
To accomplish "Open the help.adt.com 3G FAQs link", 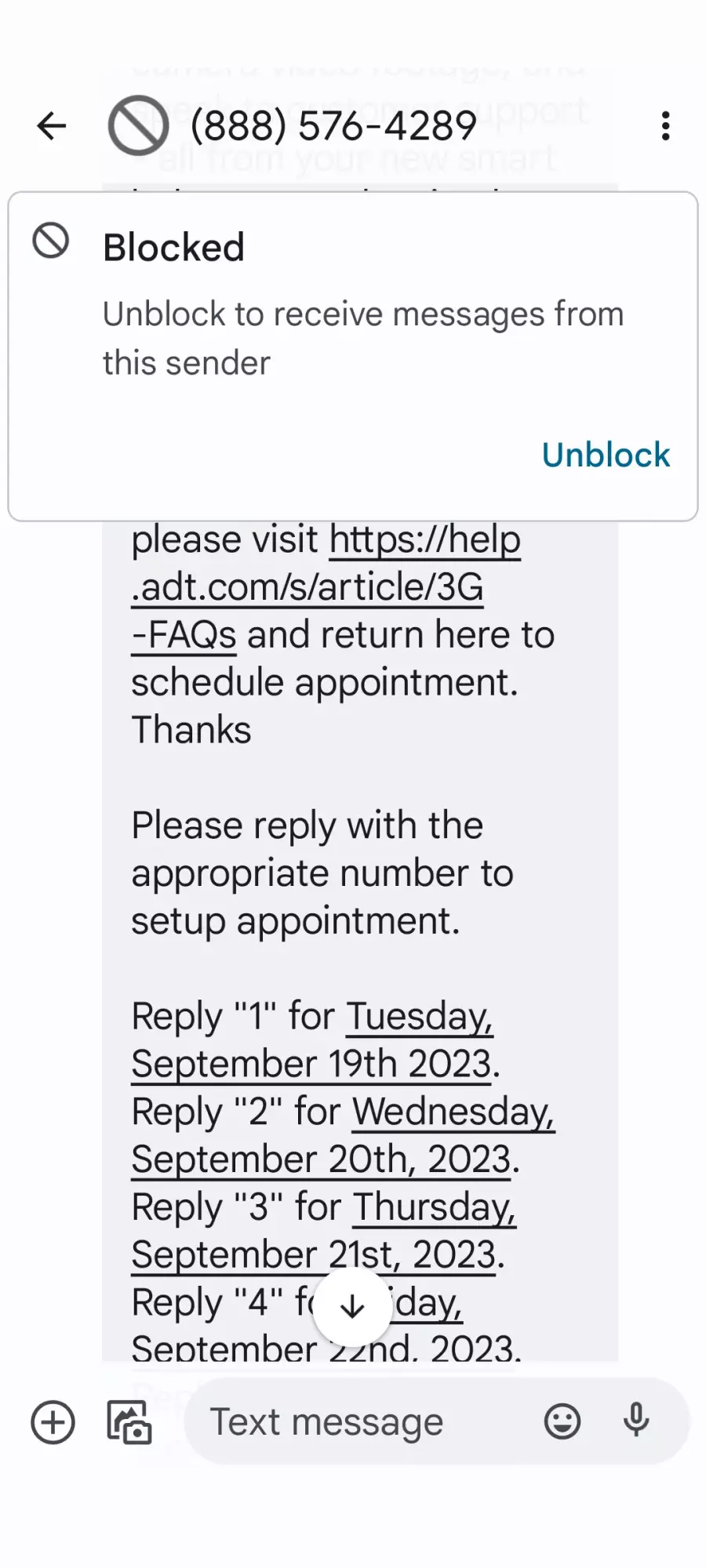I will click(326, 586).
